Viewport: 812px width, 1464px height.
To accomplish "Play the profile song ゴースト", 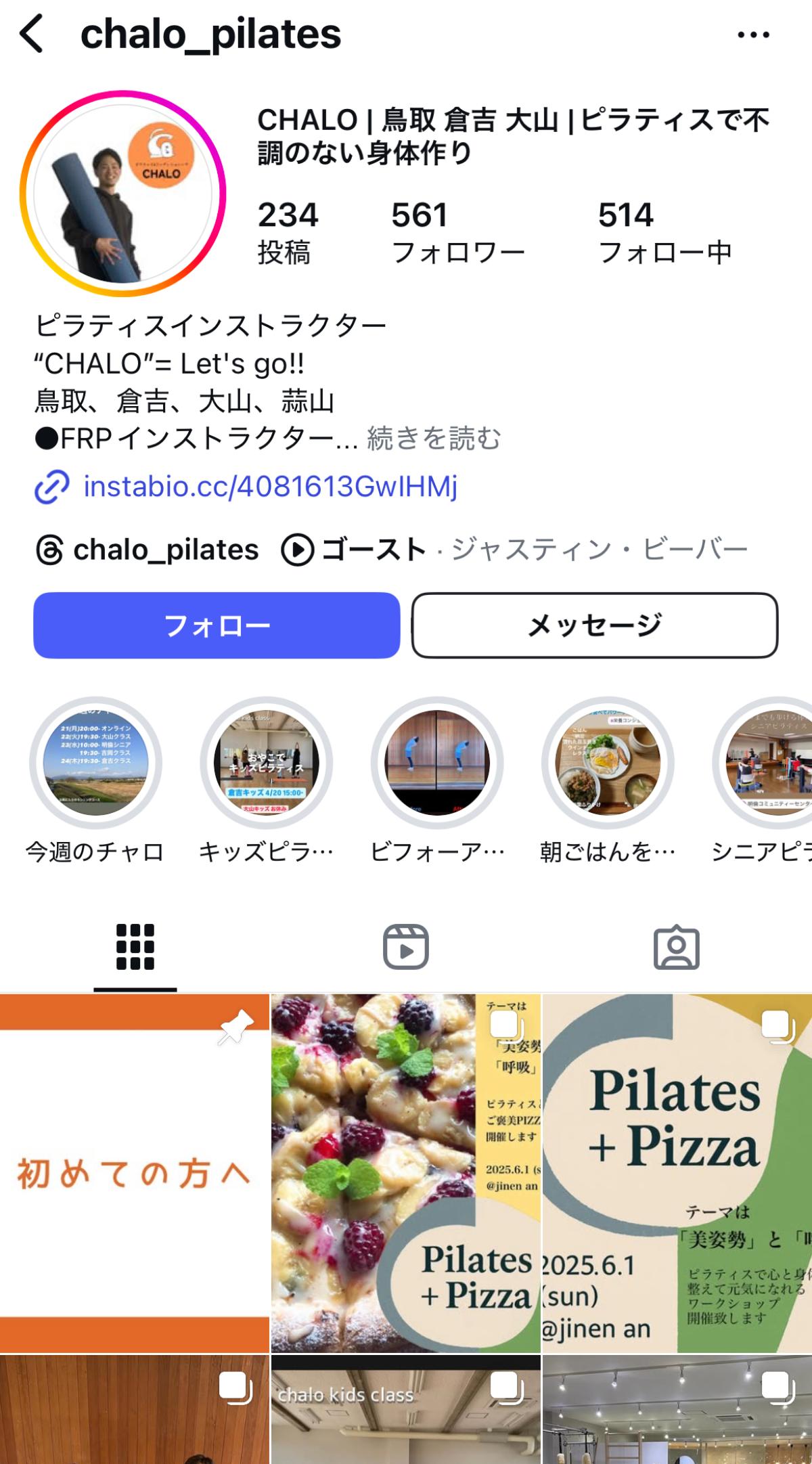I will click(354, 550).
